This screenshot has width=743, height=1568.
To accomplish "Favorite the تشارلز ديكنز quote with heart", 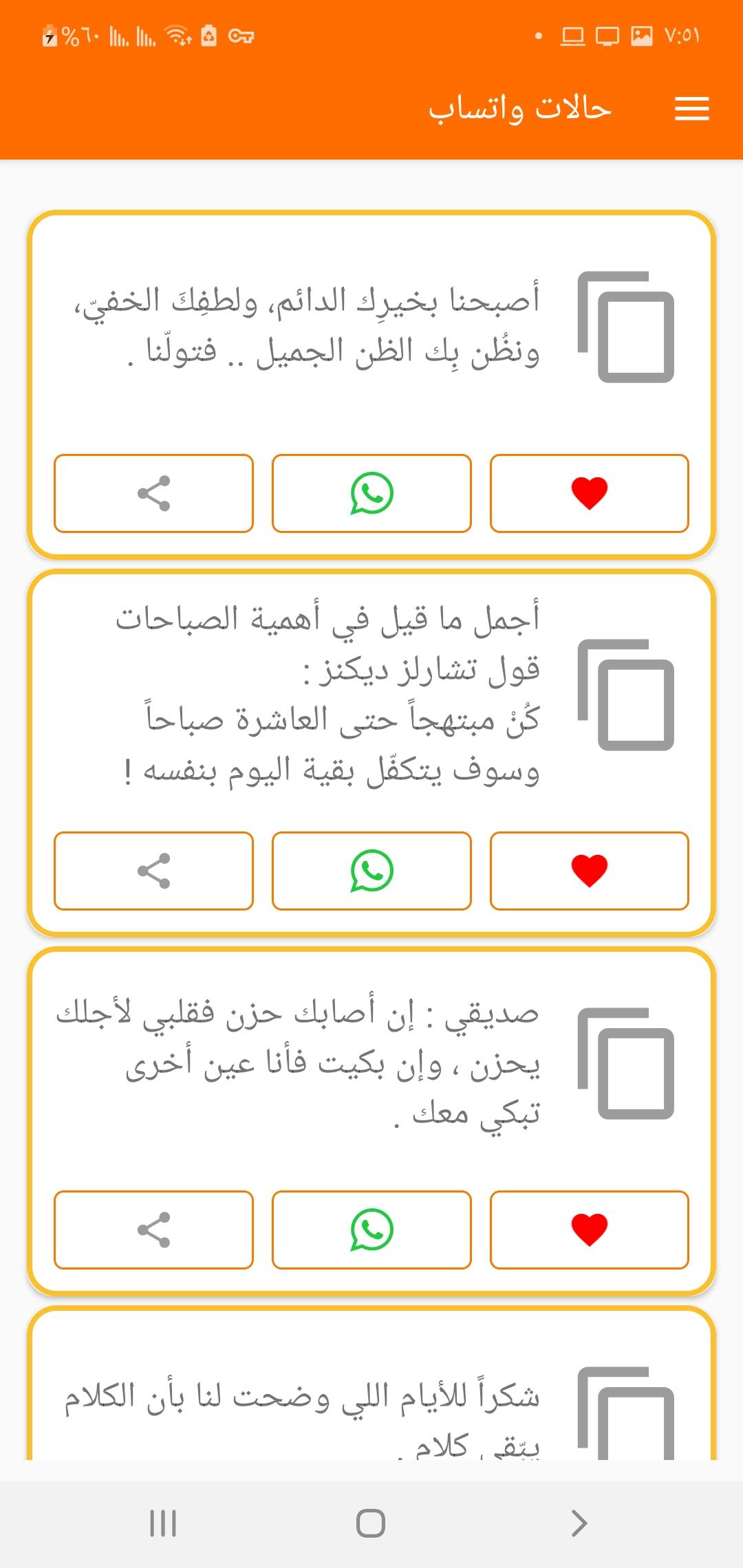I will click(x=590, y=871).
